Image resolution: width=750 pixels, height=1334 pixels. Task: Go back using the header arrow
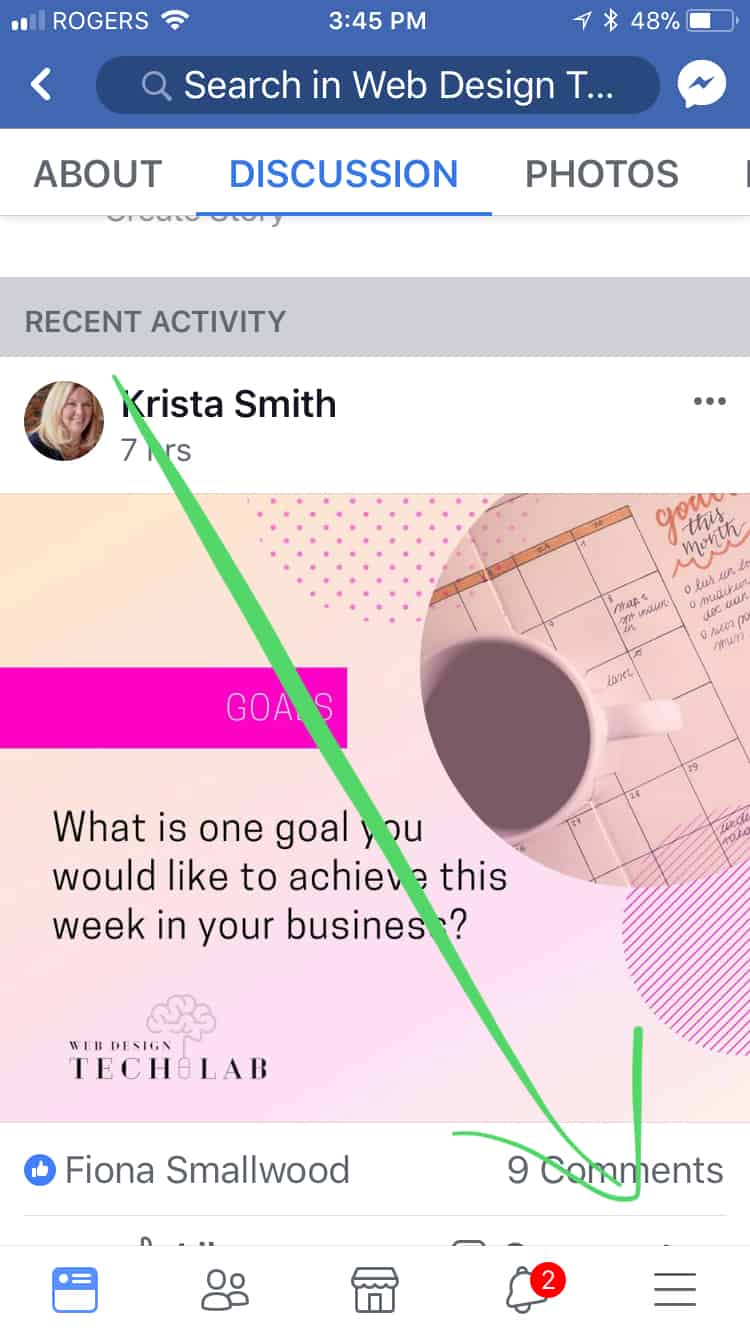tap(41, 85)
